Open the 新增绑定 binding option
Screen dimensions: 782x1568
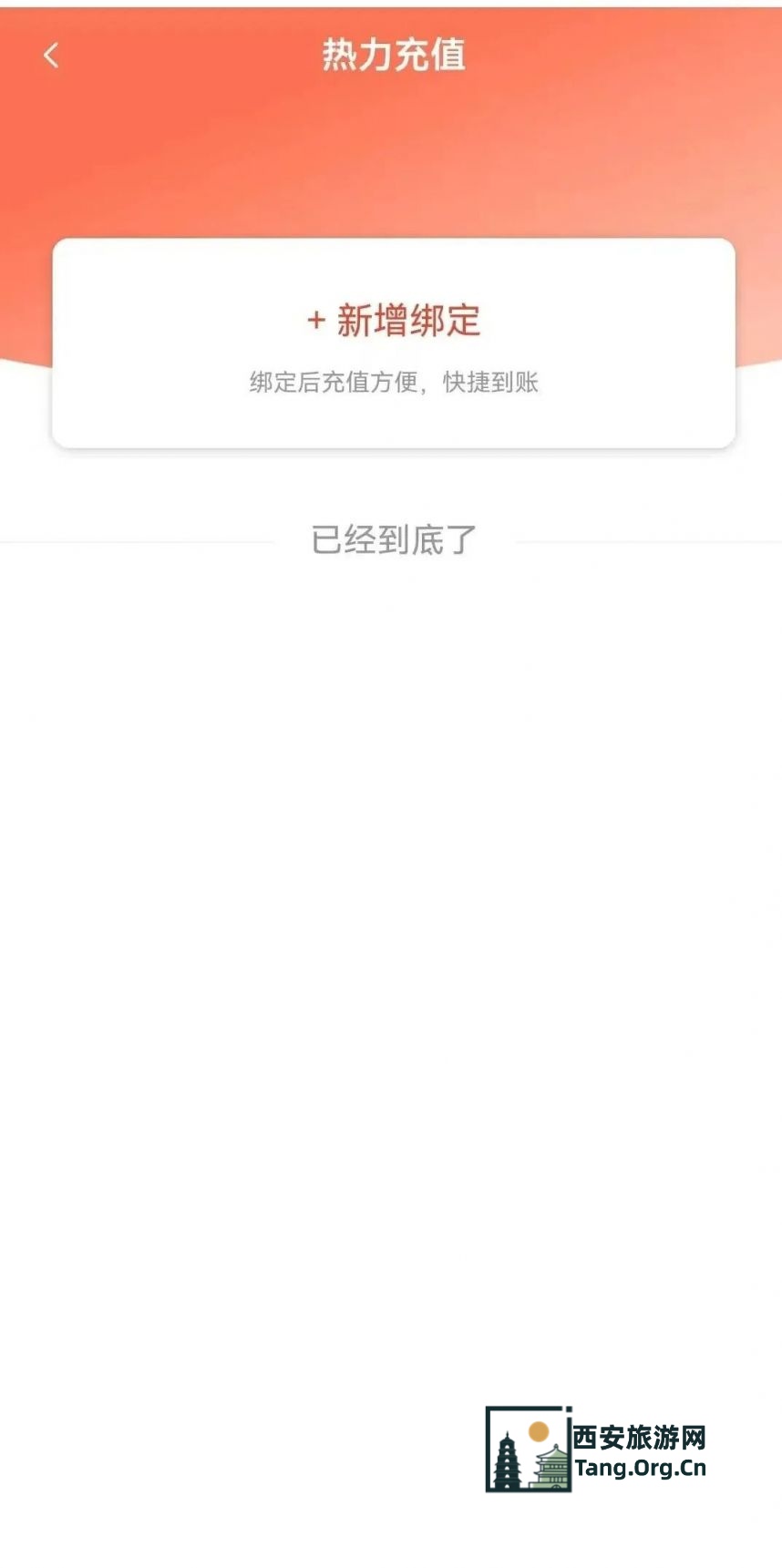click(x=392, y=321)
